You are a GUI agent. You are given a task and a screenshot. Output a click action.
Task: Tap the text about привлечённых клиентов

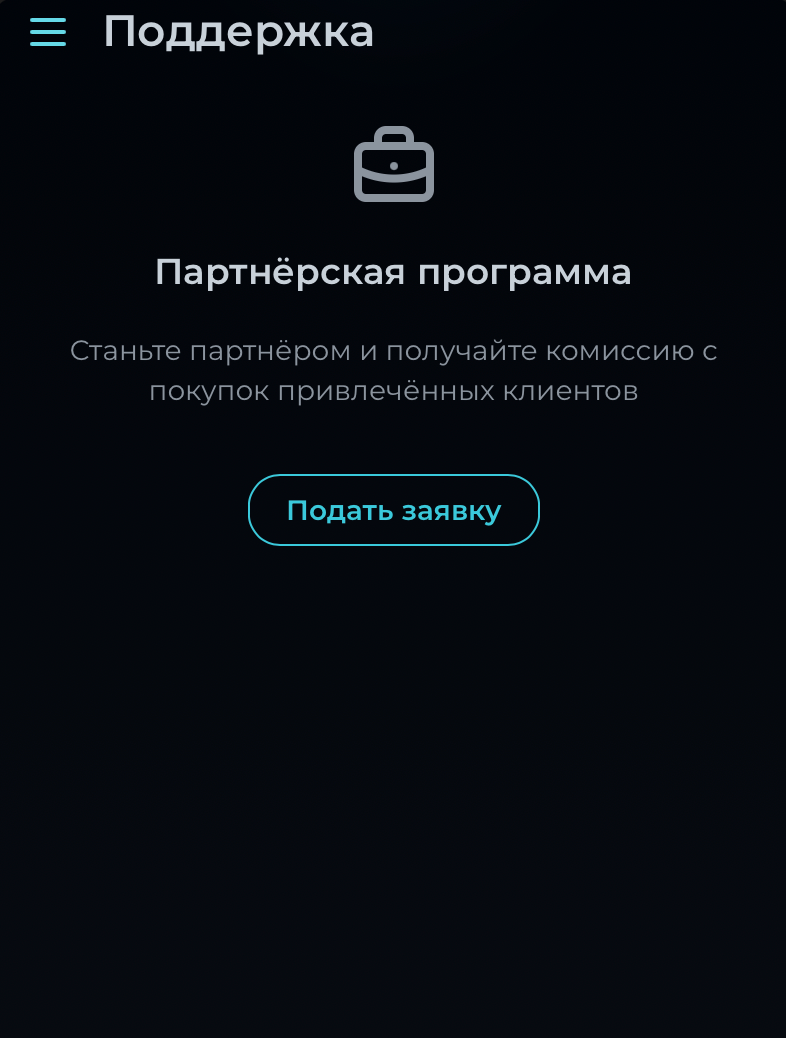[393, 390]
